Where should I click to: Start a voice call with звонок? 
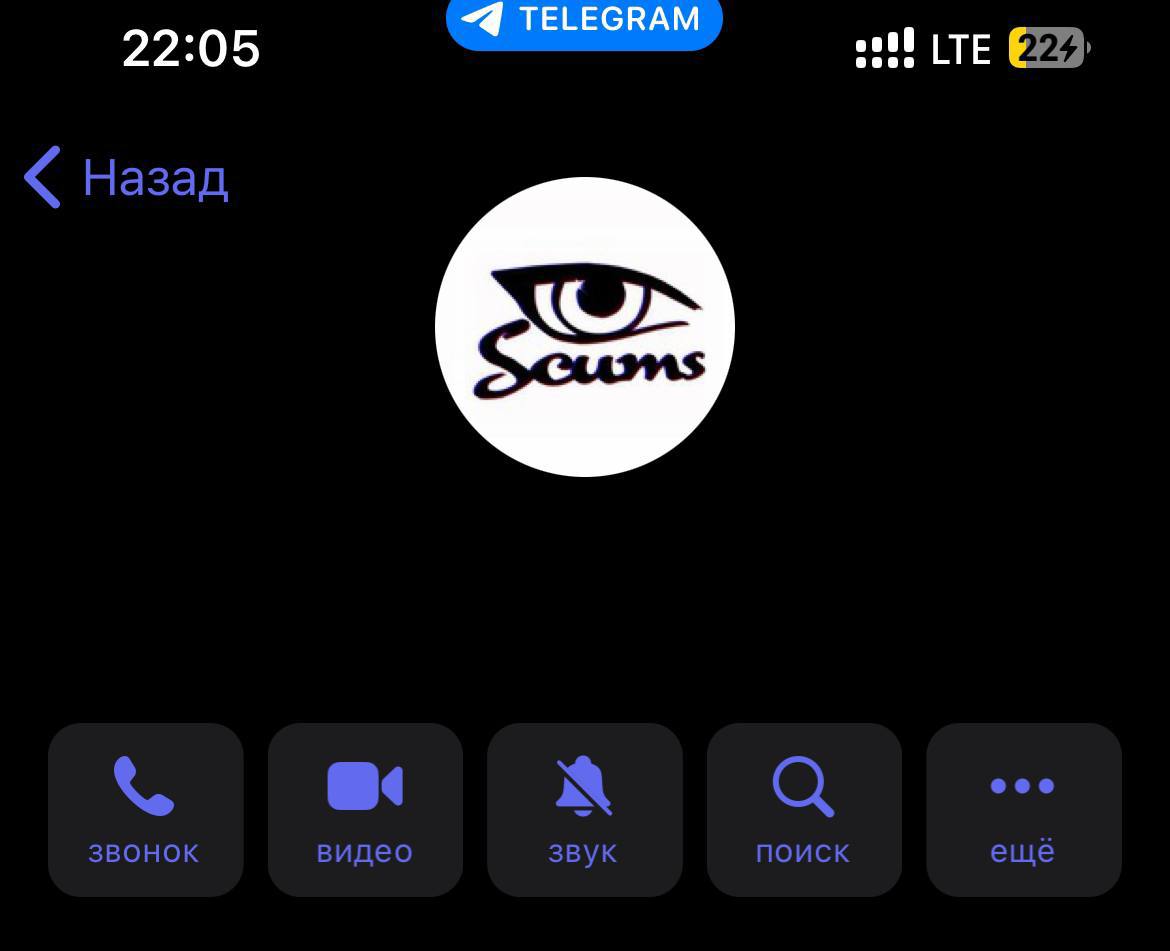[x=145, y=809]
